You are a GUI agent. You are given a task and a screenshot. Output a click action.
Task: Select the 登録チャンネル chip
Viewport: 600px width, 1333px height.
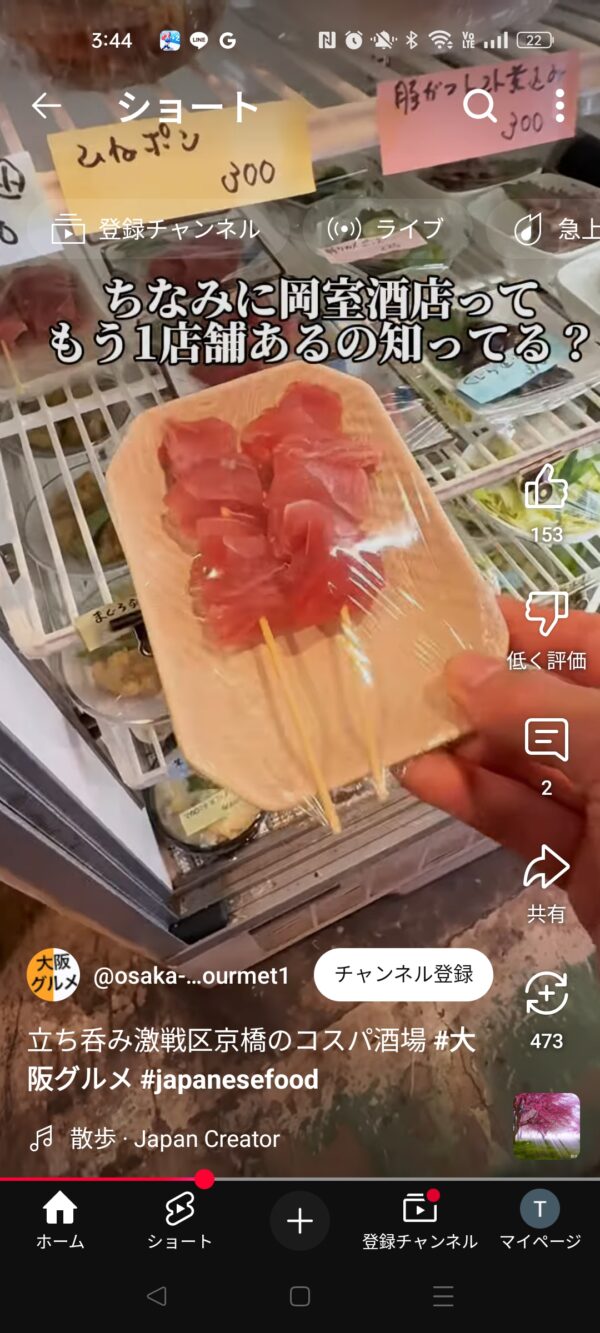(155, 229)
